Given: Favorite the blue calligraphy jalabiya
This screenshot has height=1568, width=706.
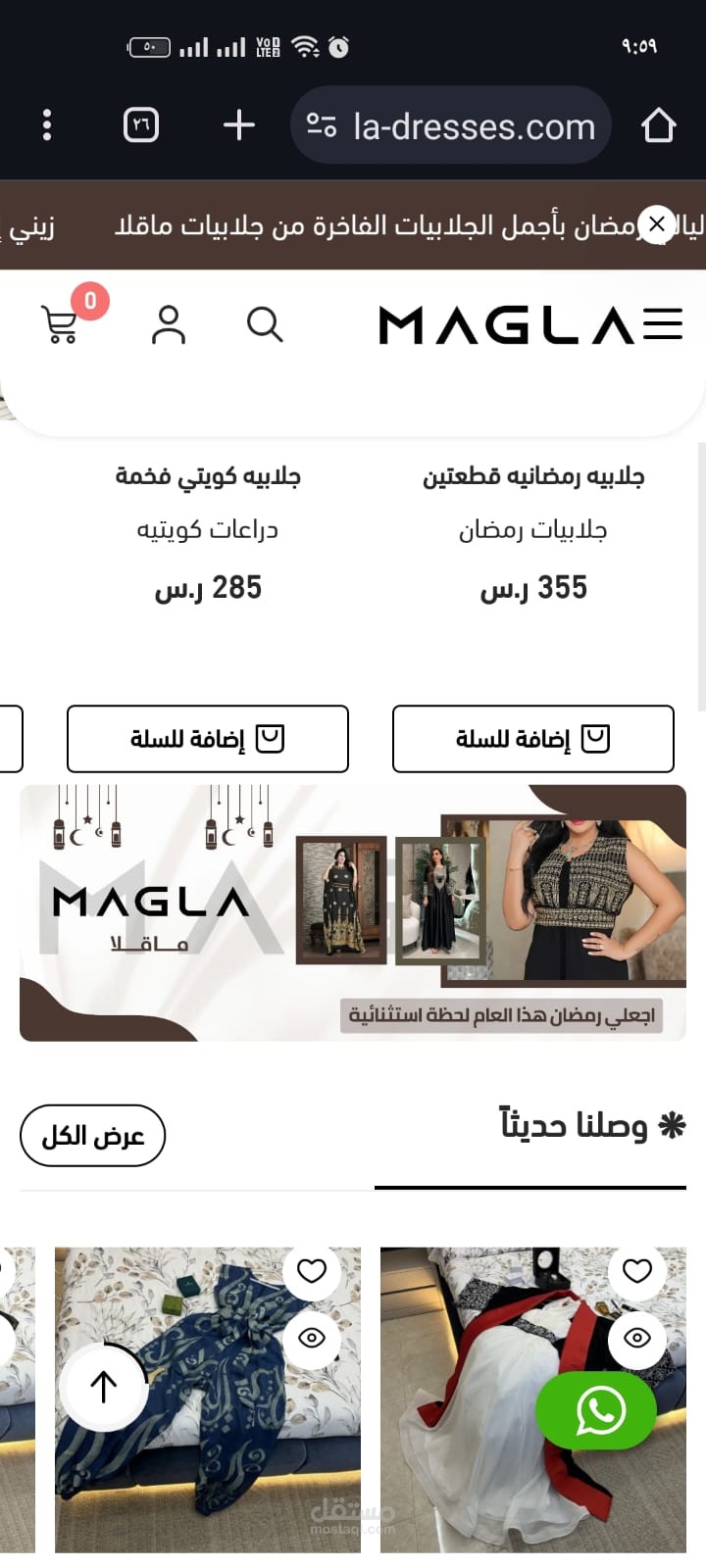Looking at the screenshot, I should (312, 1271).
